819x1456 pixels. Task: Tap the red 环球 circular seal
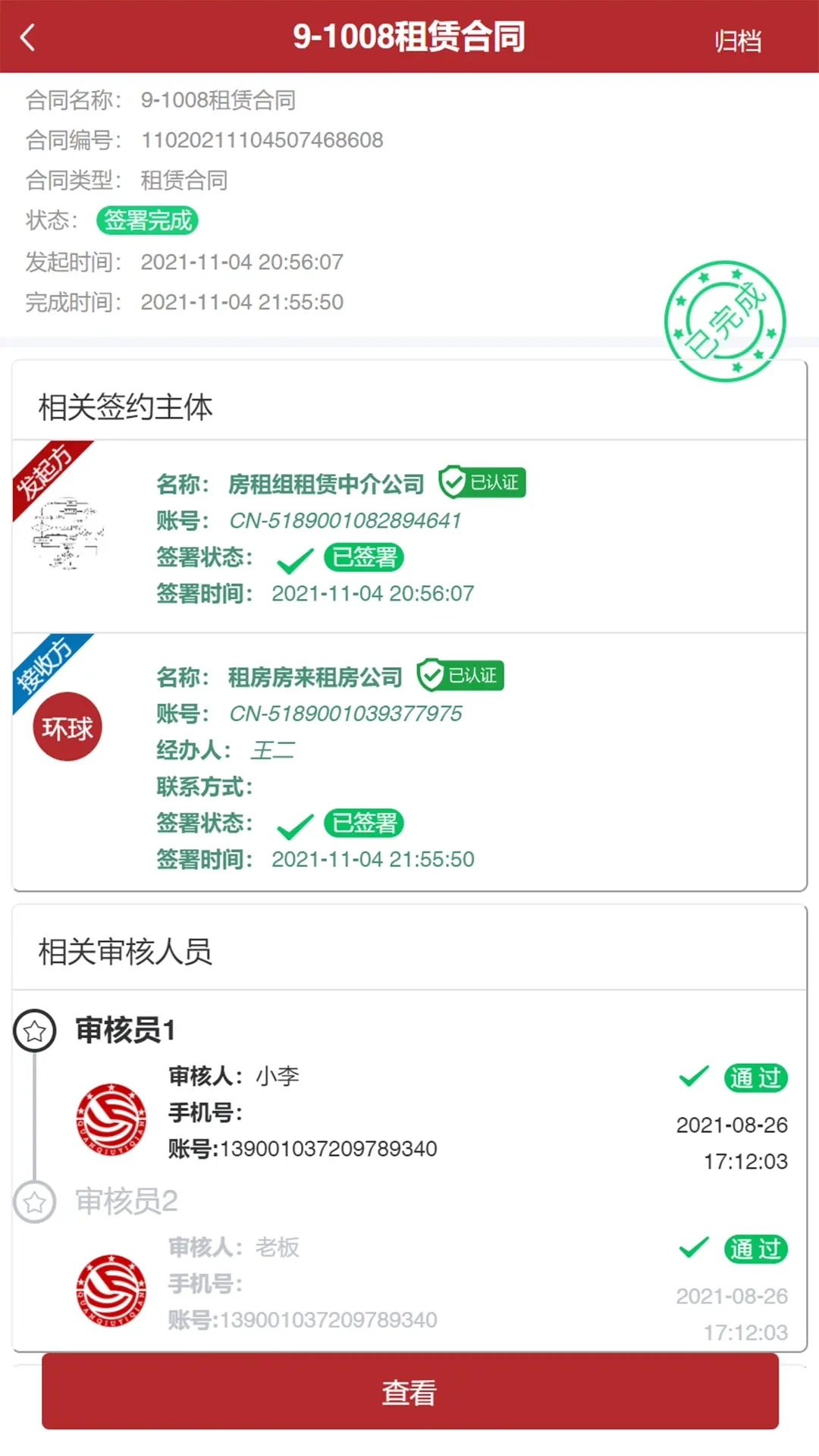(67, 726)
